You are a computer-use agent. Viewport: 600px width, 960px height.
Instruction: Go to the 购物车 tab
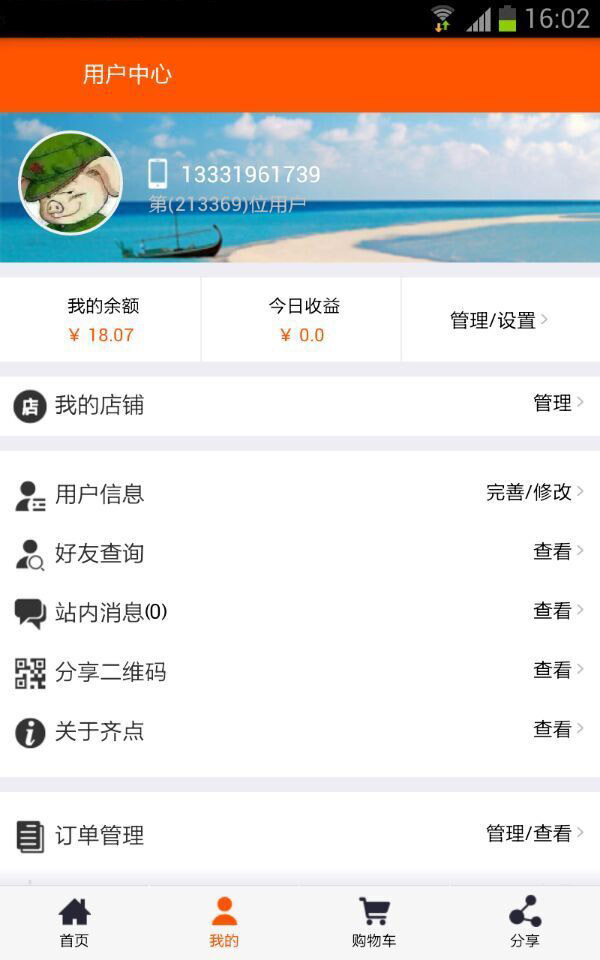click(374, 922)
